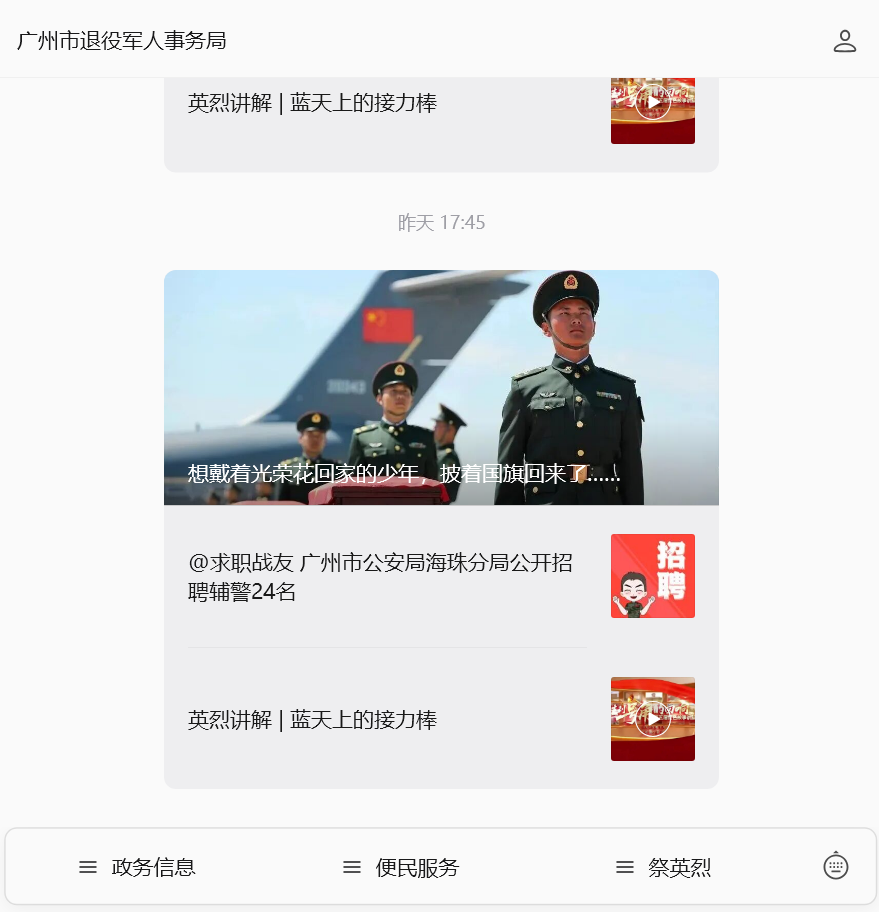Expand the 政务信息 menu
This screenshot has width=879, height=912.
138,867
